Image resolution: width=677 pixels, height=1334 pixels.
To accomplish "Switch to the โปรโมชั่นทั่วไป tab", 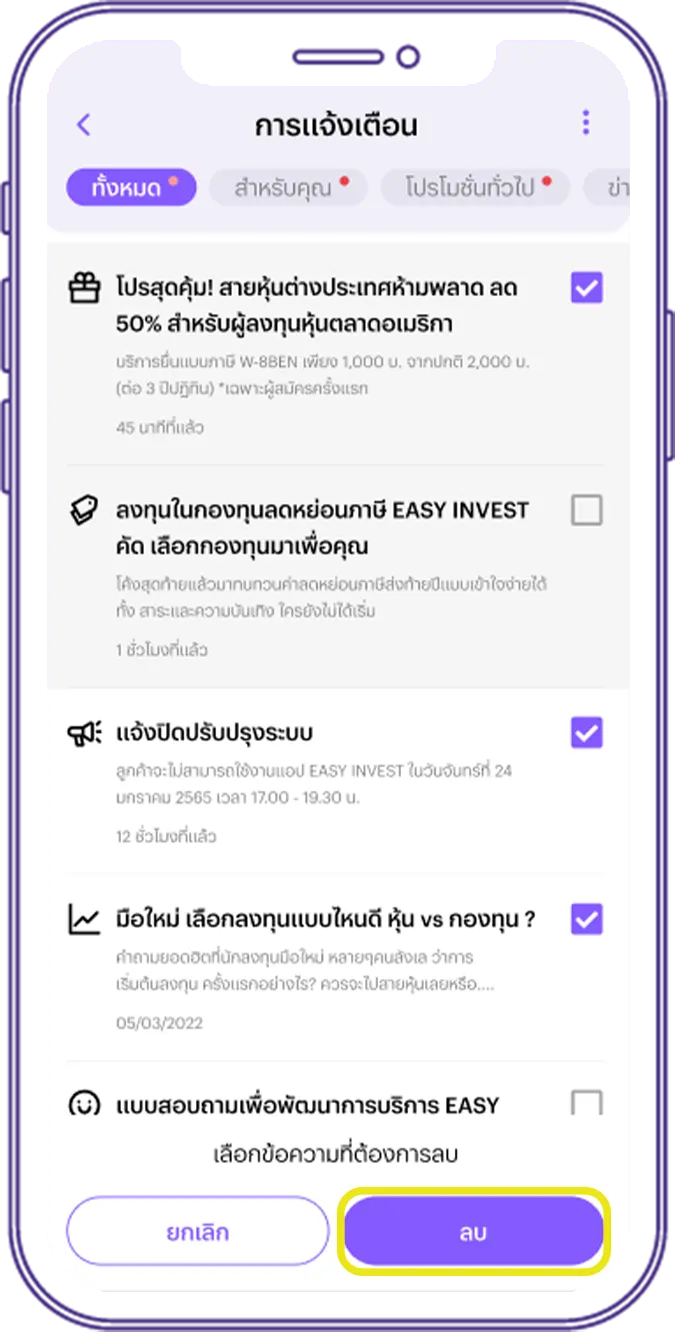I will tap(475, 187).
